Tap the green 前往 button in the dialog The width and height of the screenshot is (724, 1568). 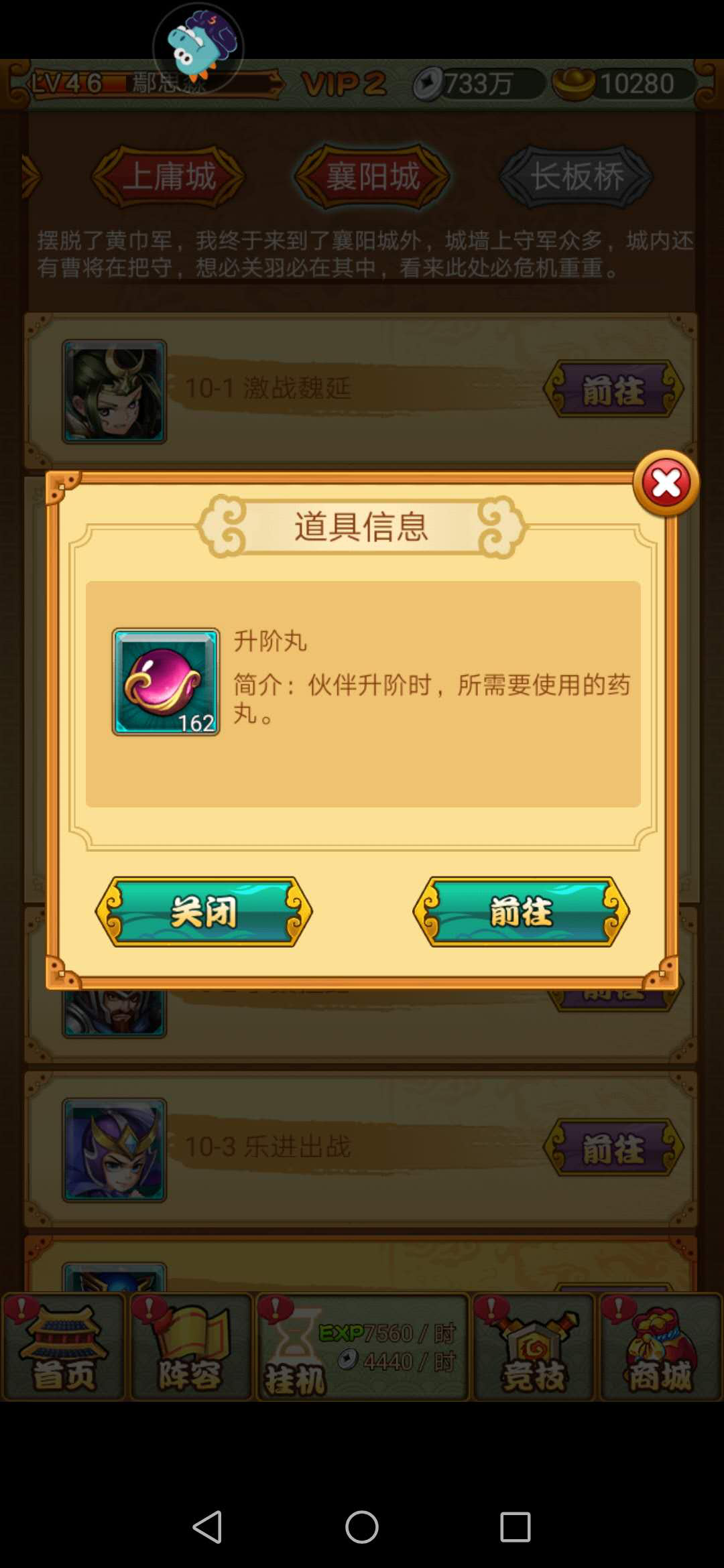[x=521, y=912]
